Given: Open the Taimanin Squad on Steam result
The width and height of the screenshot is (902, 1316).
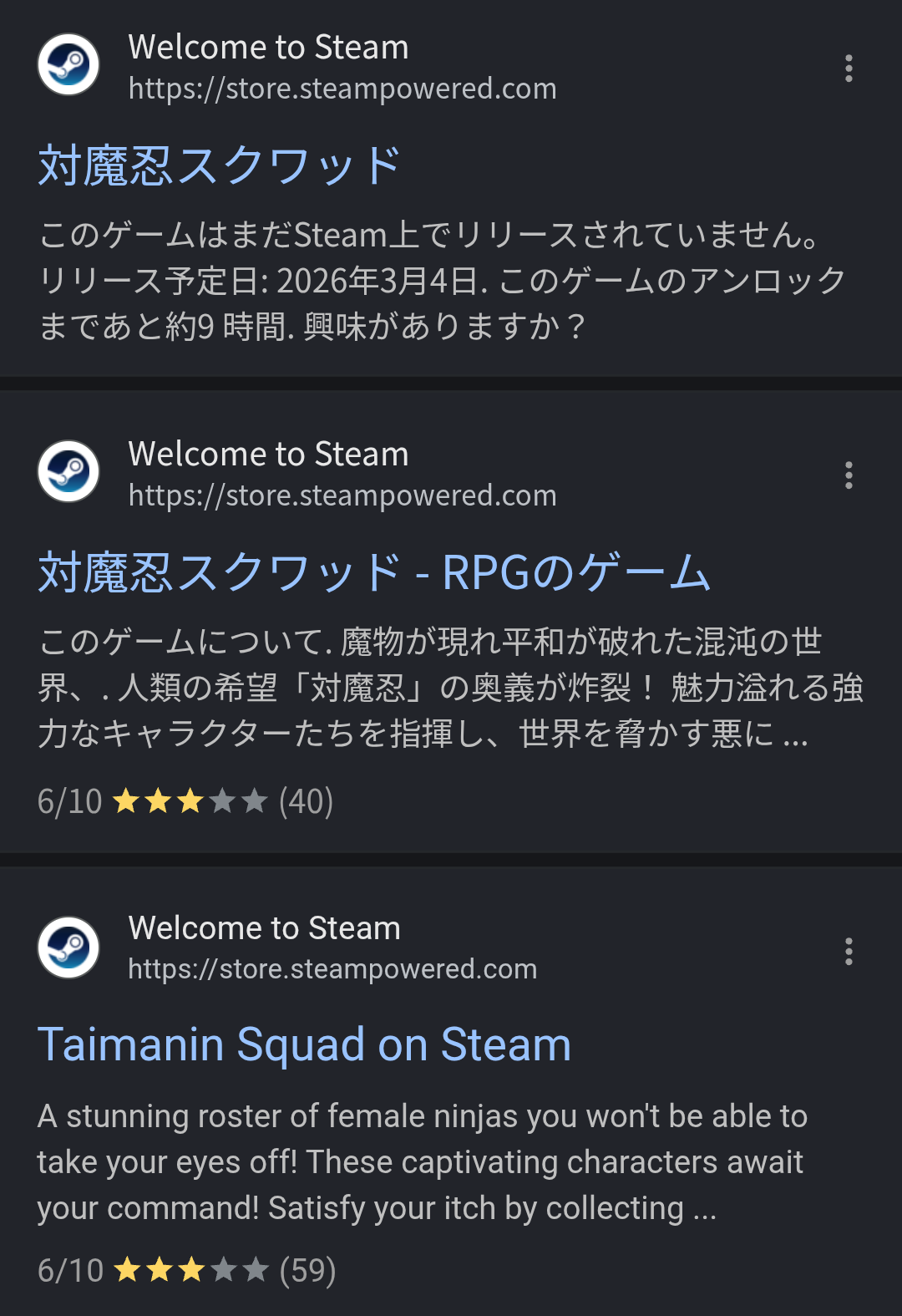Looking at the screenshot, I should pyautogui.click(x=304, y=1044).
